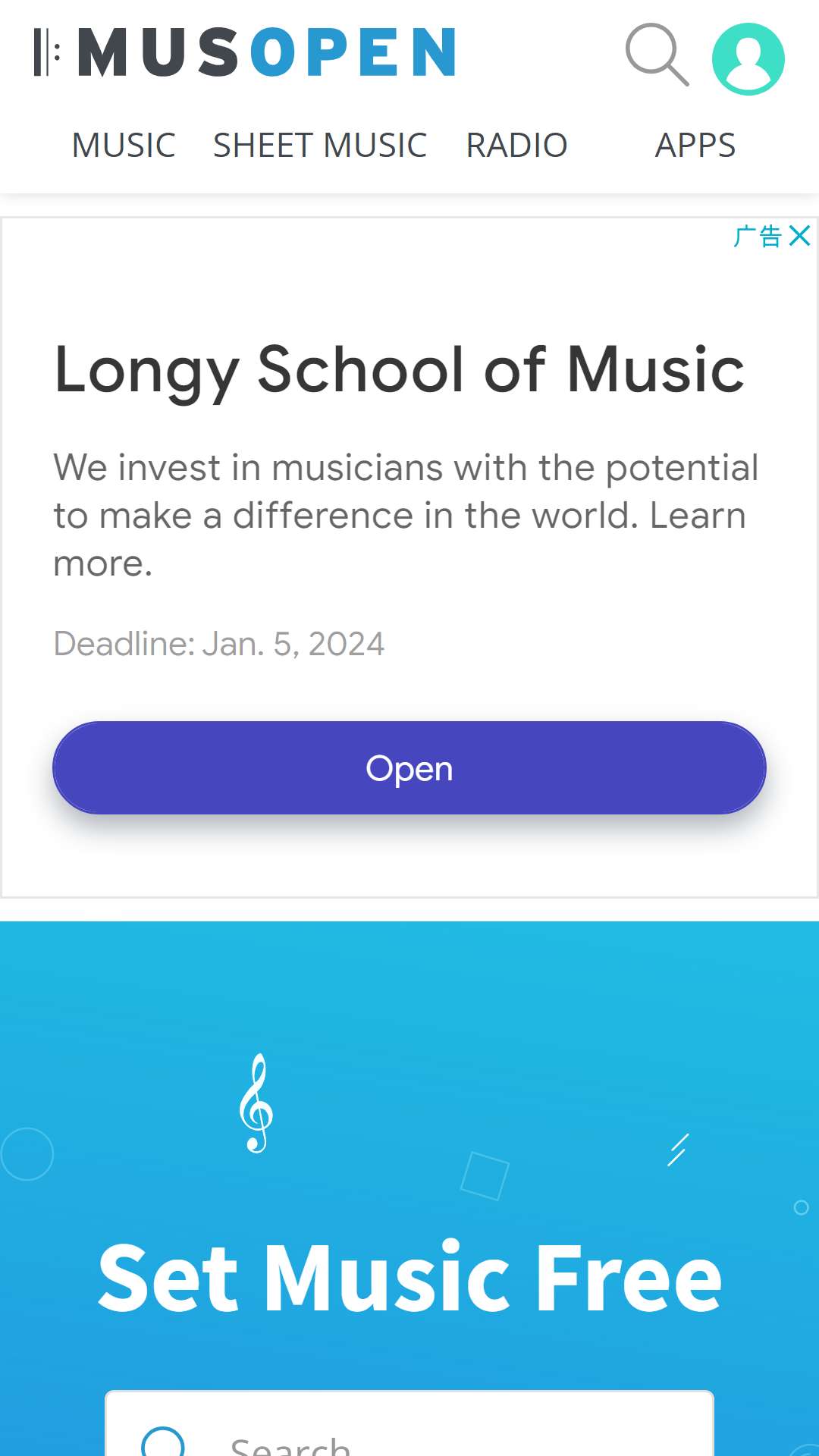The width and height of the screenshot is (819, 1456).
Task: Tap the Open button on the ad
Action: pos(409,767)
